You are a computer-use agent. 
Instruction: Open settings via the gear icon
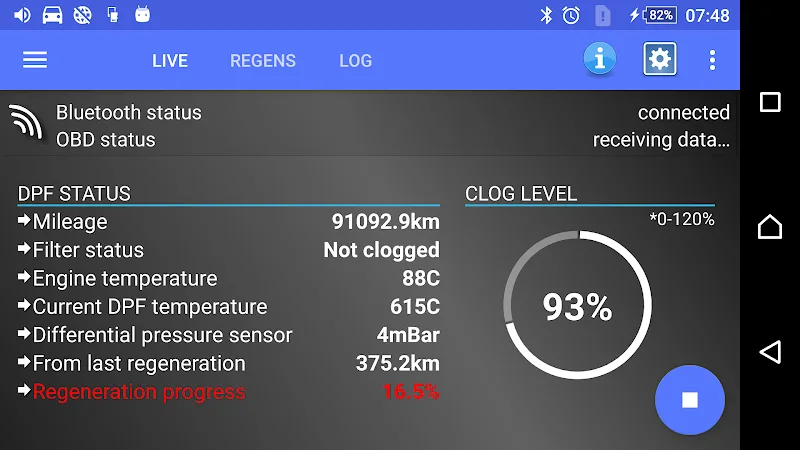pos(659,59)
